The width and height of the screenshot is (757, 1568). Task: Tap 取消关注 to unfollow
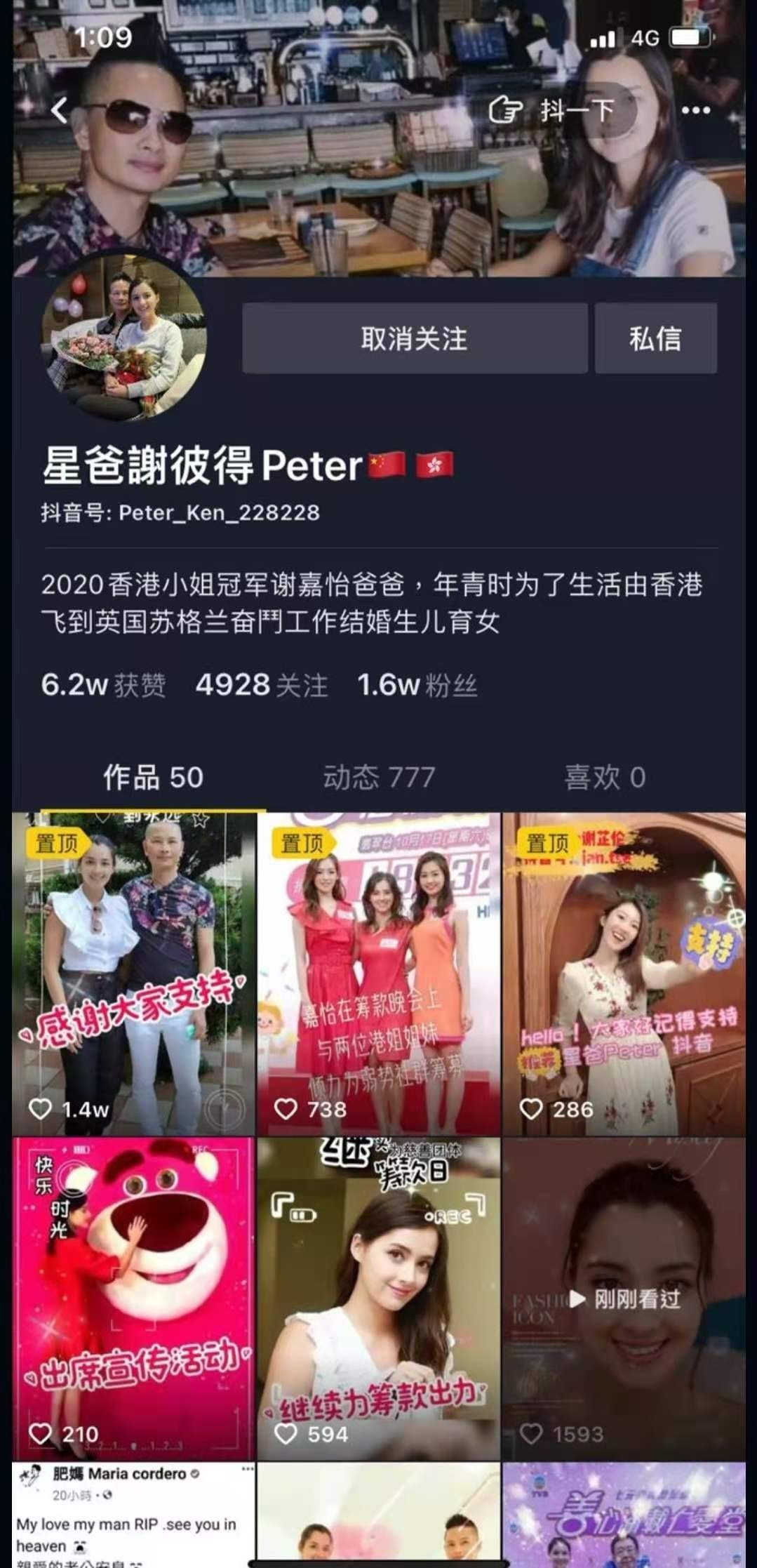(x=415, y=338)
